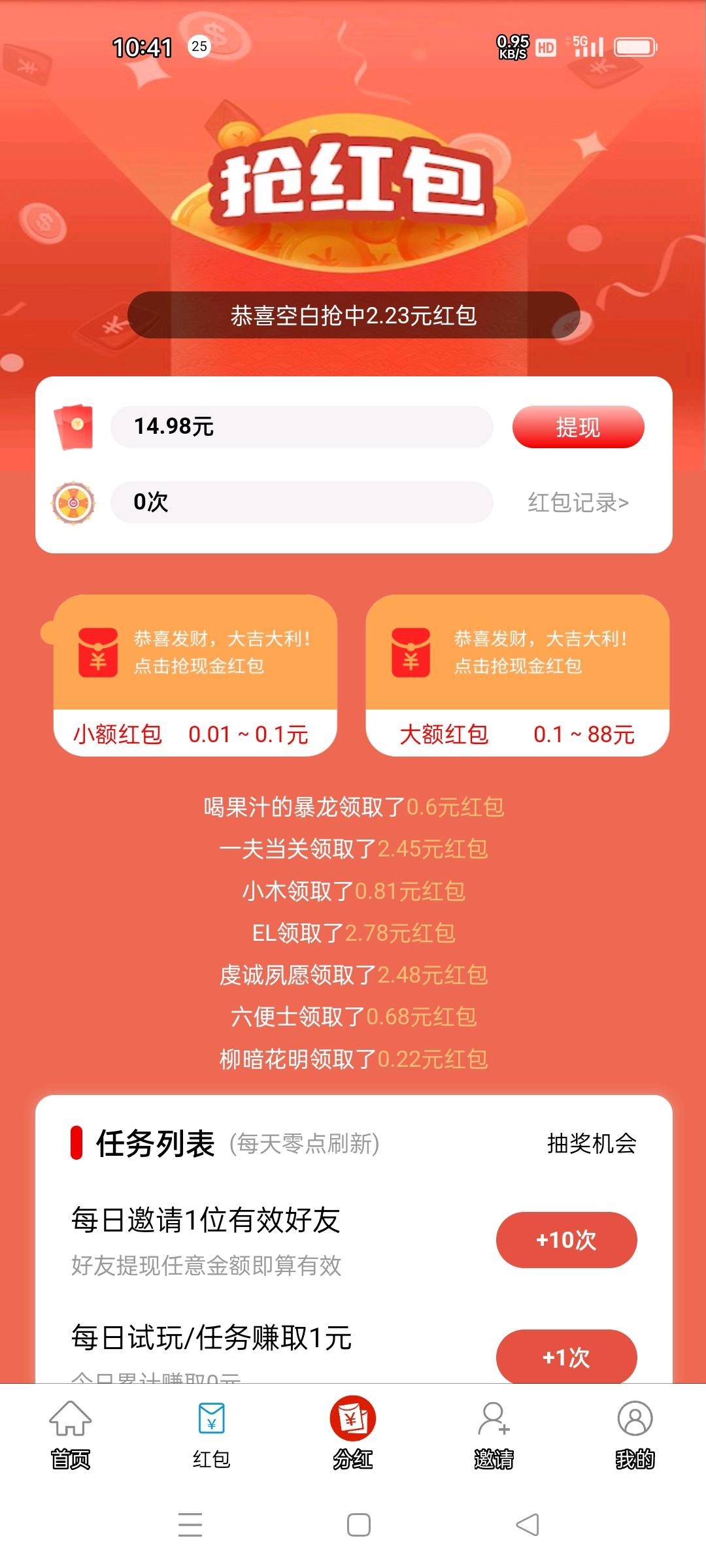Image resolution: width=706 pixels, height=1568 pixels.
Task: Tap the 提现 withdraw button
Action: (x=578, y=427)
